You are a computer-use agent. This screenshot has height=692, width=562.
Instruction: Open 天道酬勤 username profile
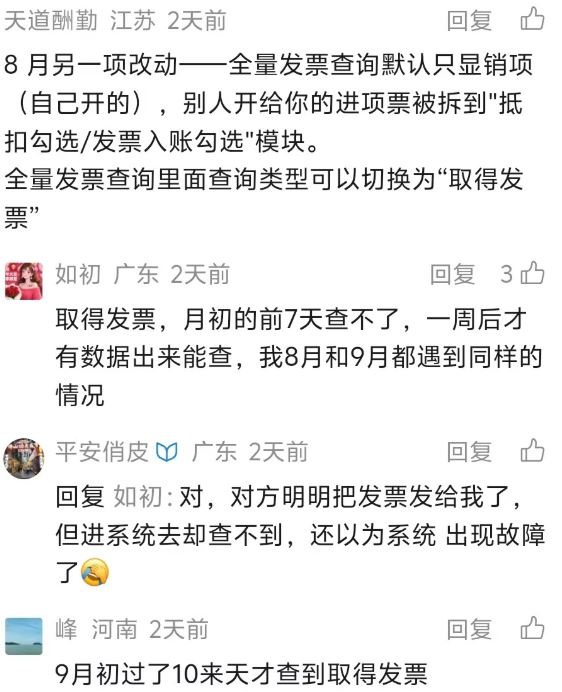point(50,21)
